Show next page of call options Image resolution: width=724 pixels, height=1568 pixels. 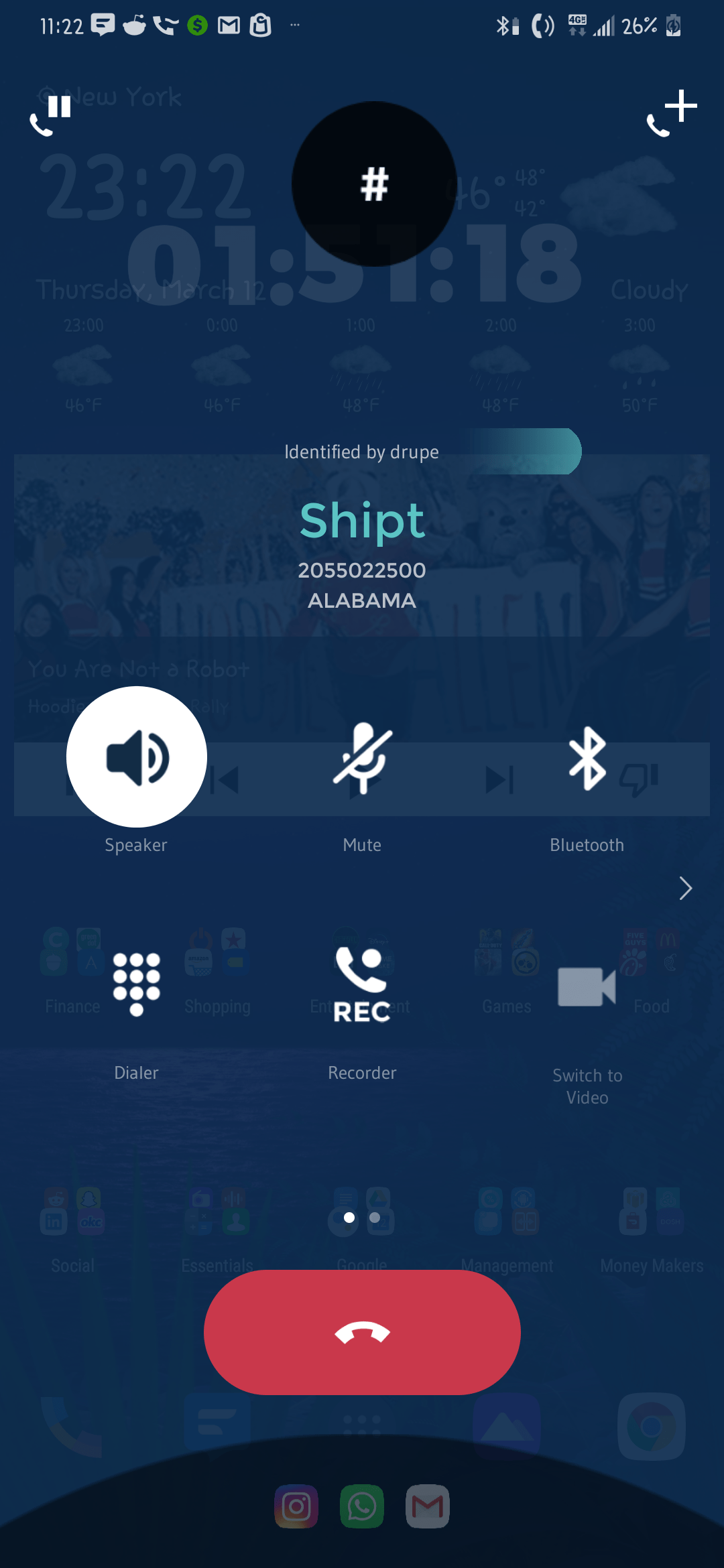click(685, 889)
